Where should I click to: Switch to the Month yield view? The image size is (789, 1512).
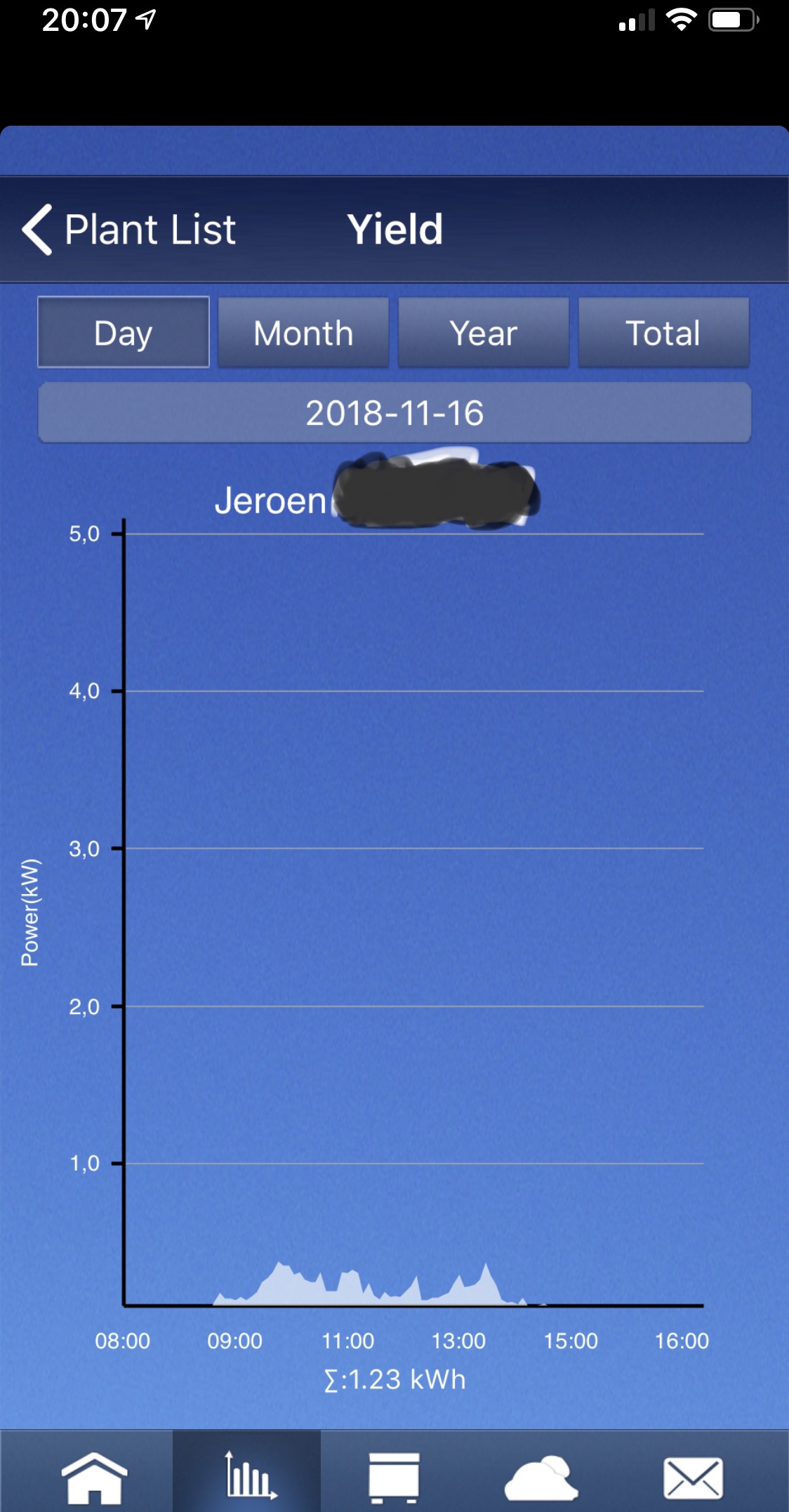coord(303,333)
